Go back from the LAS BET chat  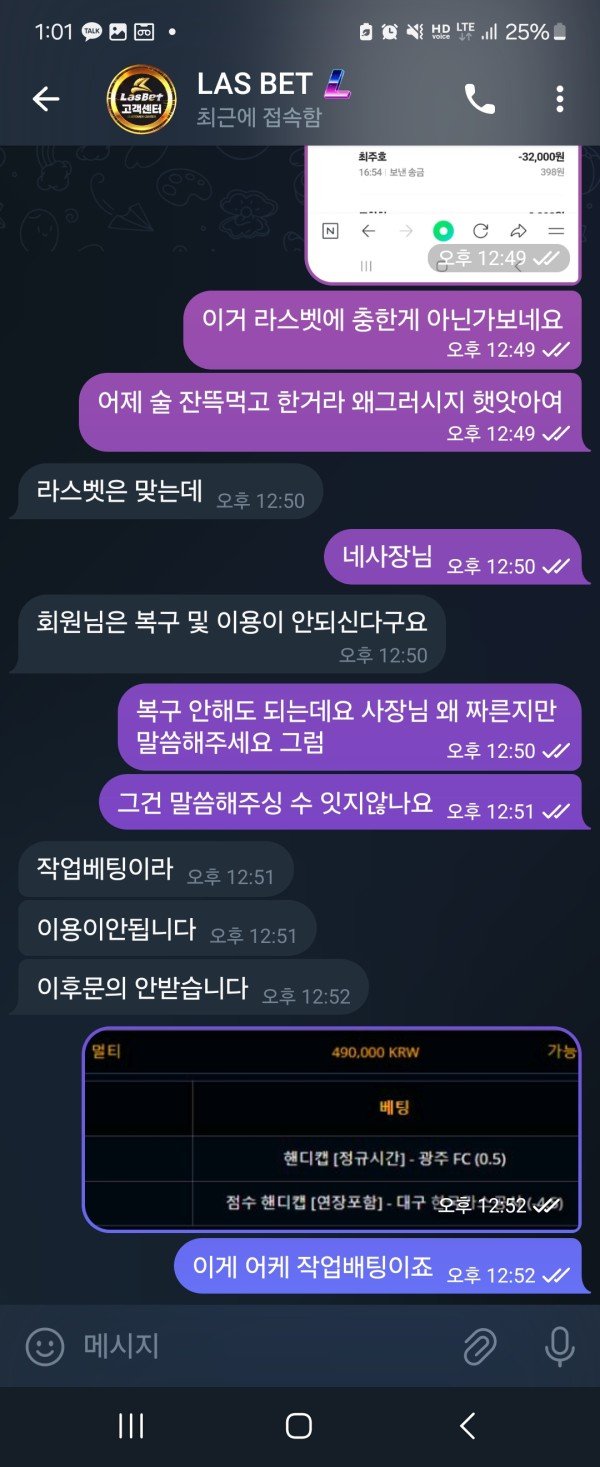click(46, 98)
